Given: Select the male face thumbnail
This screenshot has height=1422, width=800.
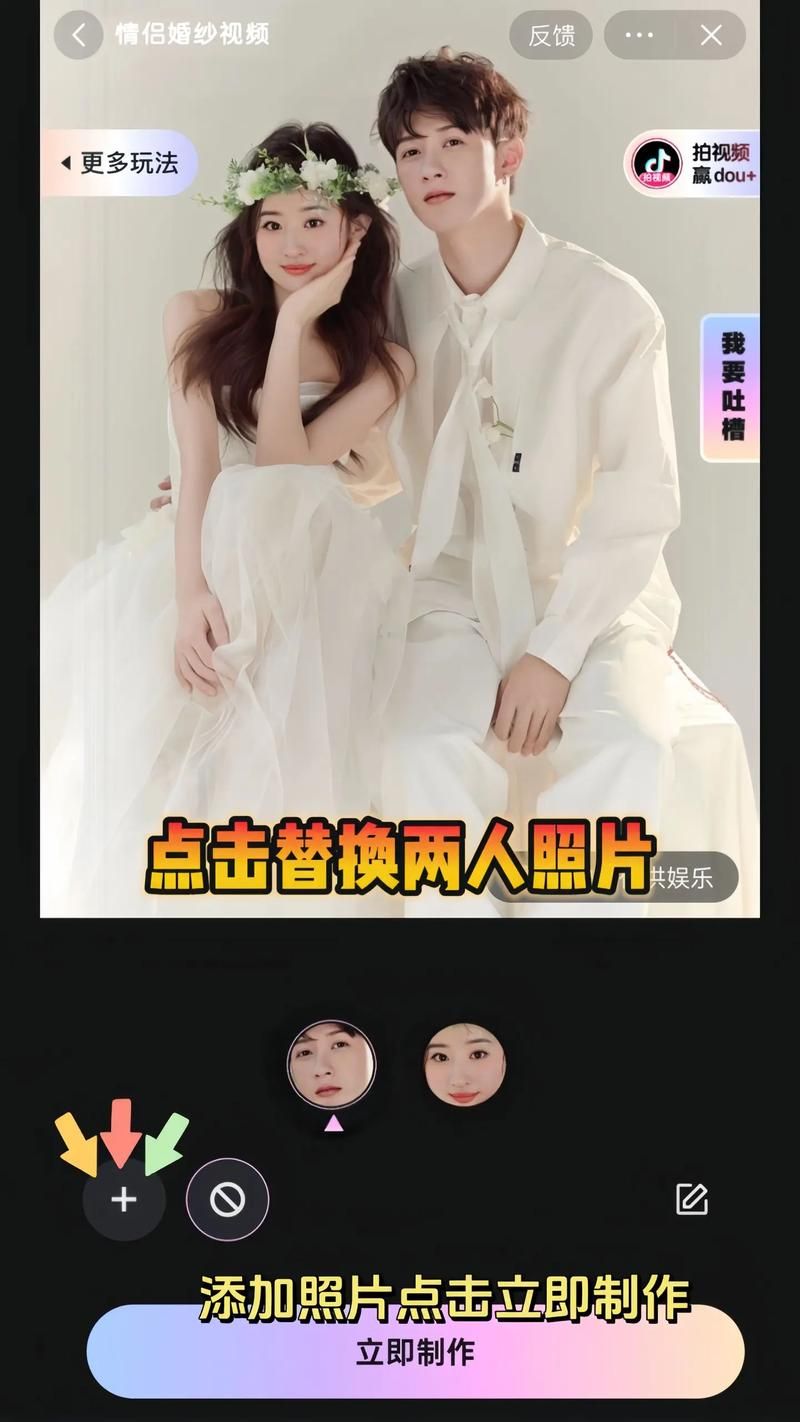Looking at the screenshot, I should click(x=331, y=1065).
